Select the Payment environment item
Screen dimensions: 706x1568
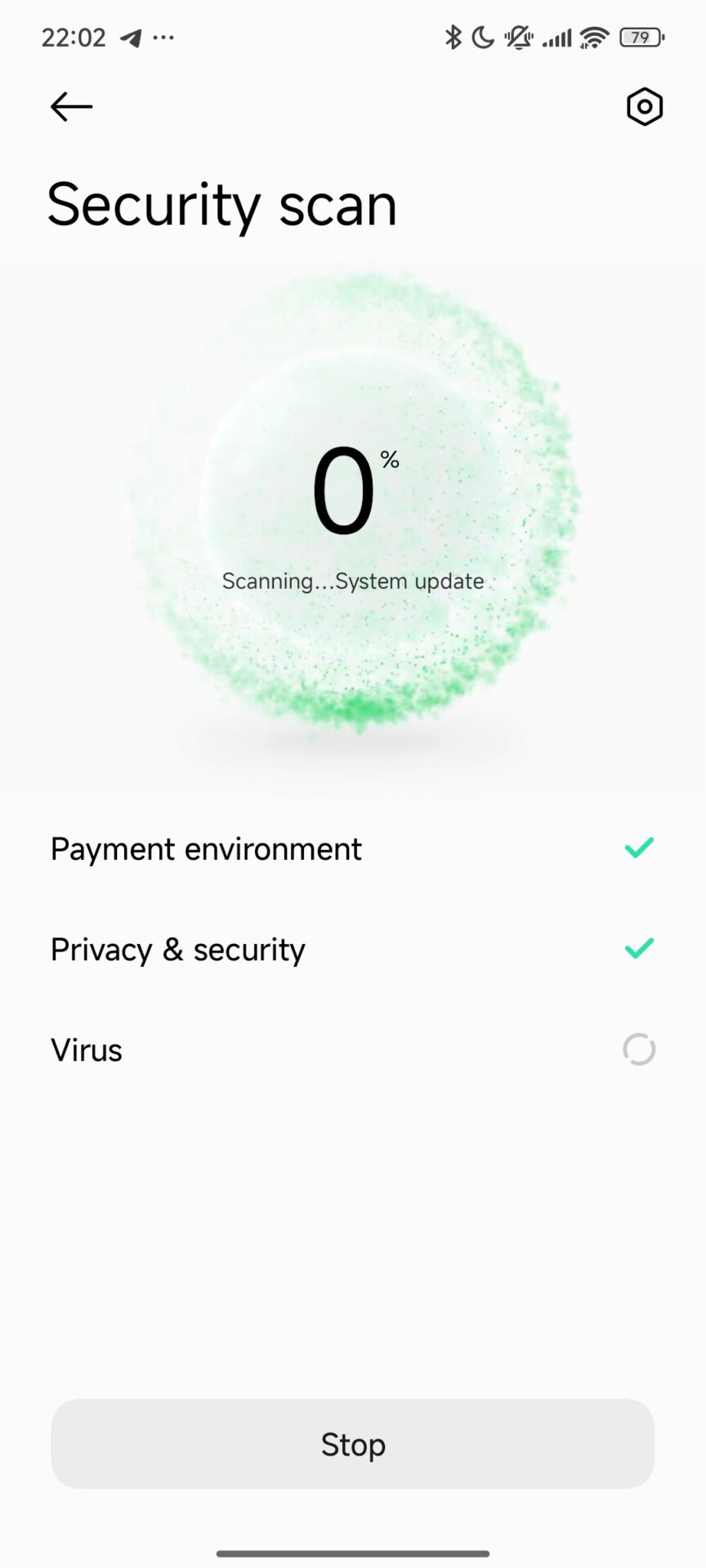(206, 849)
